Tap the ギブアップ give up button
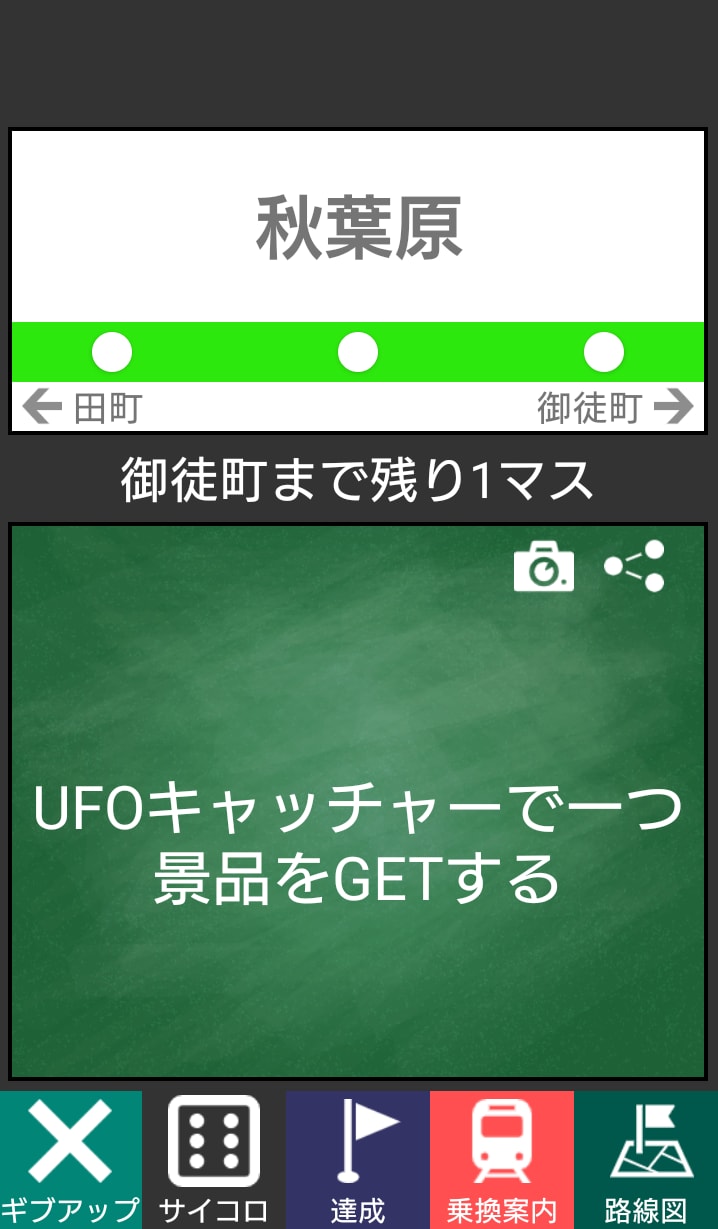Viewport: 718px width, 1229px height. 71,1160
